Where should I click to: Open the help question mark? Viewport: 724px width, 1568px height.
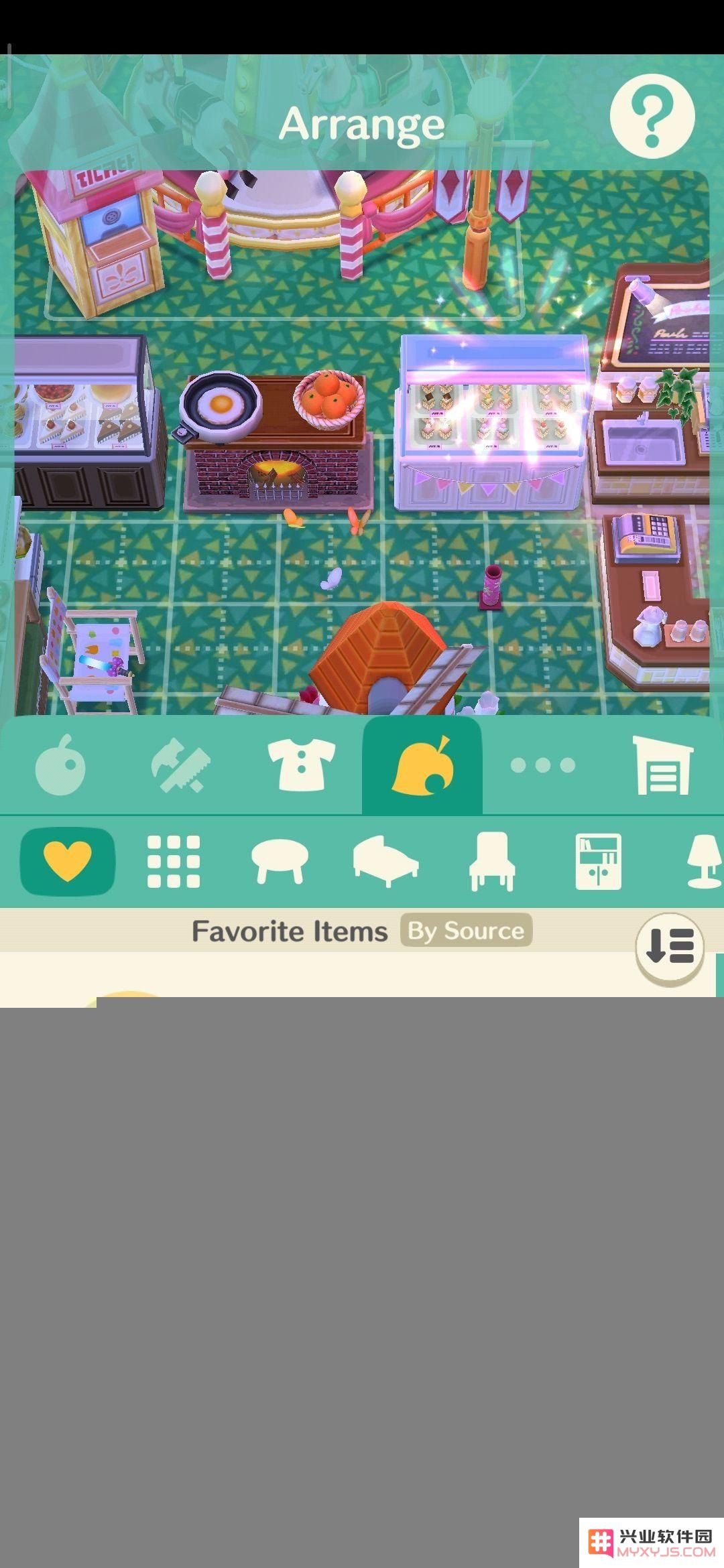coord(652,116)
